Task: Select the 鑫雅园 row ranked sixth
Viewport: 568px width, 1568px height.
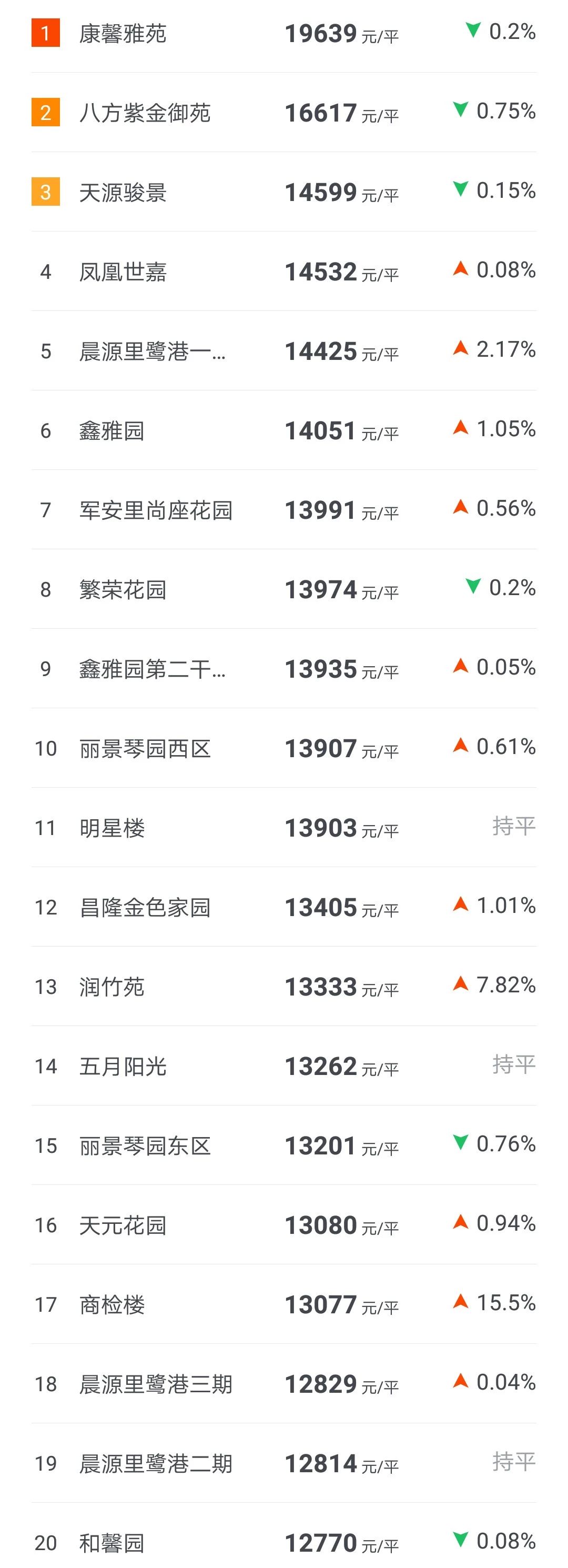Action: (x=112, y=431)
